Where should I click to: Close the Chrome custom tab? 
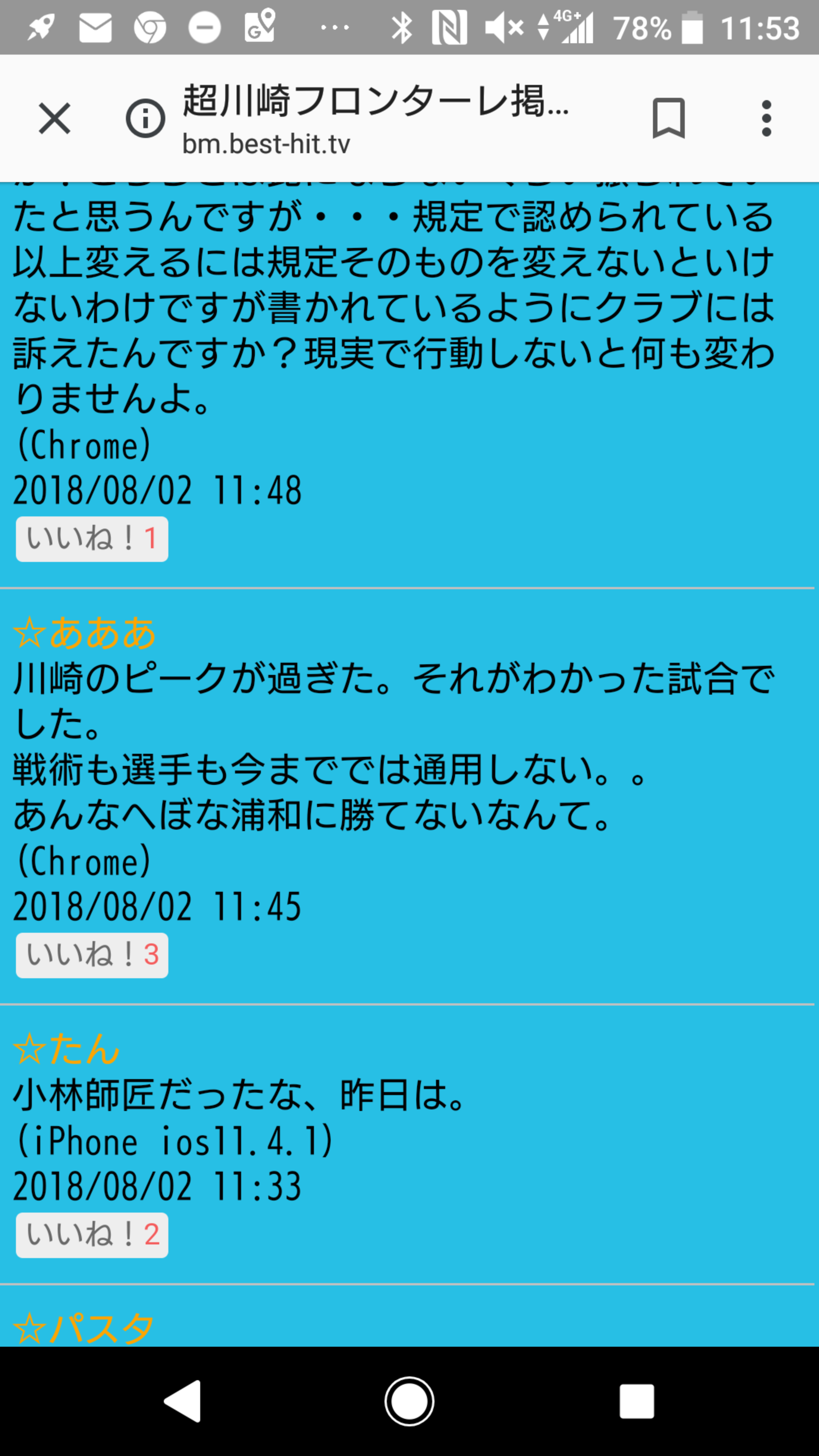click(x=54, y=119)
